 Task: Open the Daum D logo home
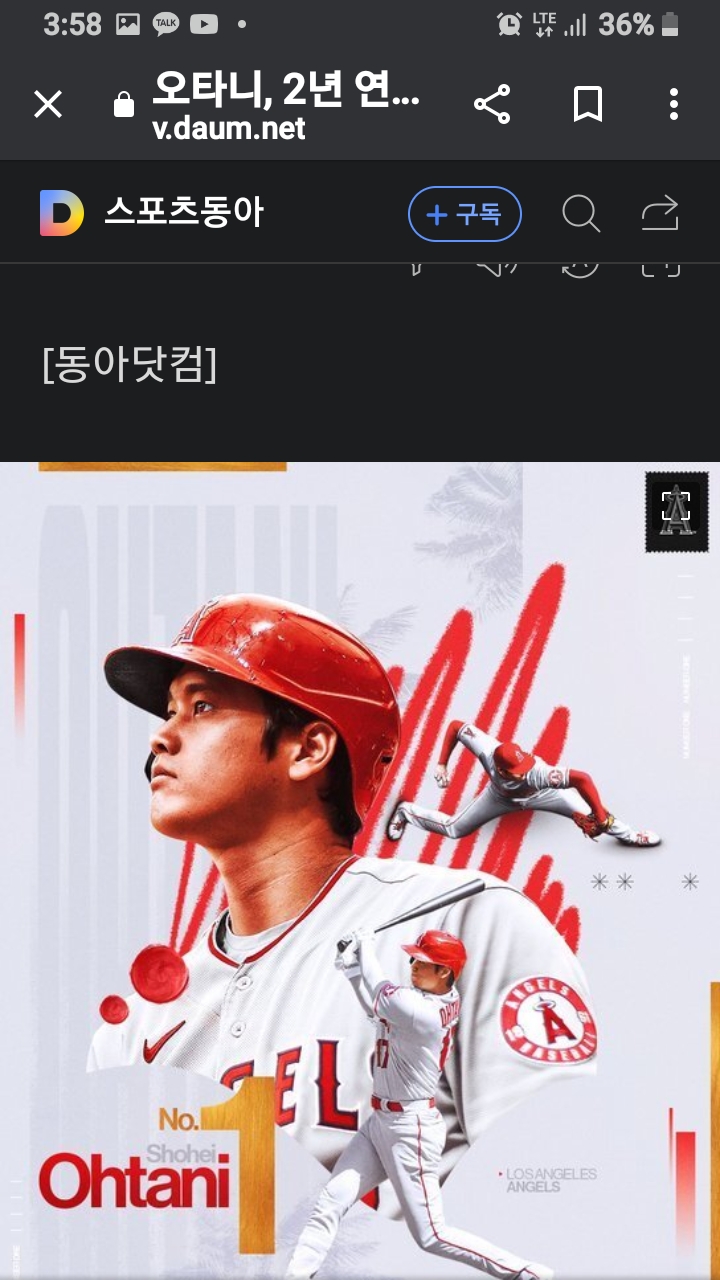62,213
